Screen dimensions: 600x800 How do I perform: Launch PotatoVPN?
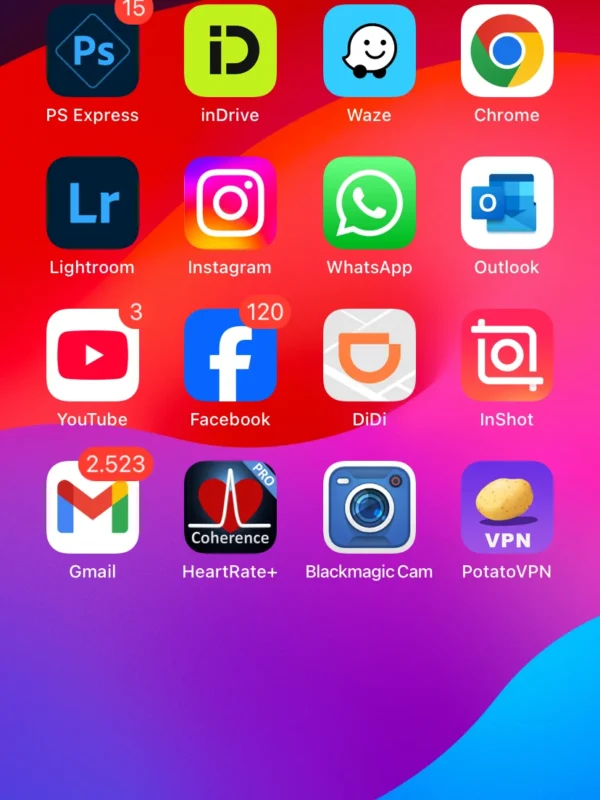[507, 507]
